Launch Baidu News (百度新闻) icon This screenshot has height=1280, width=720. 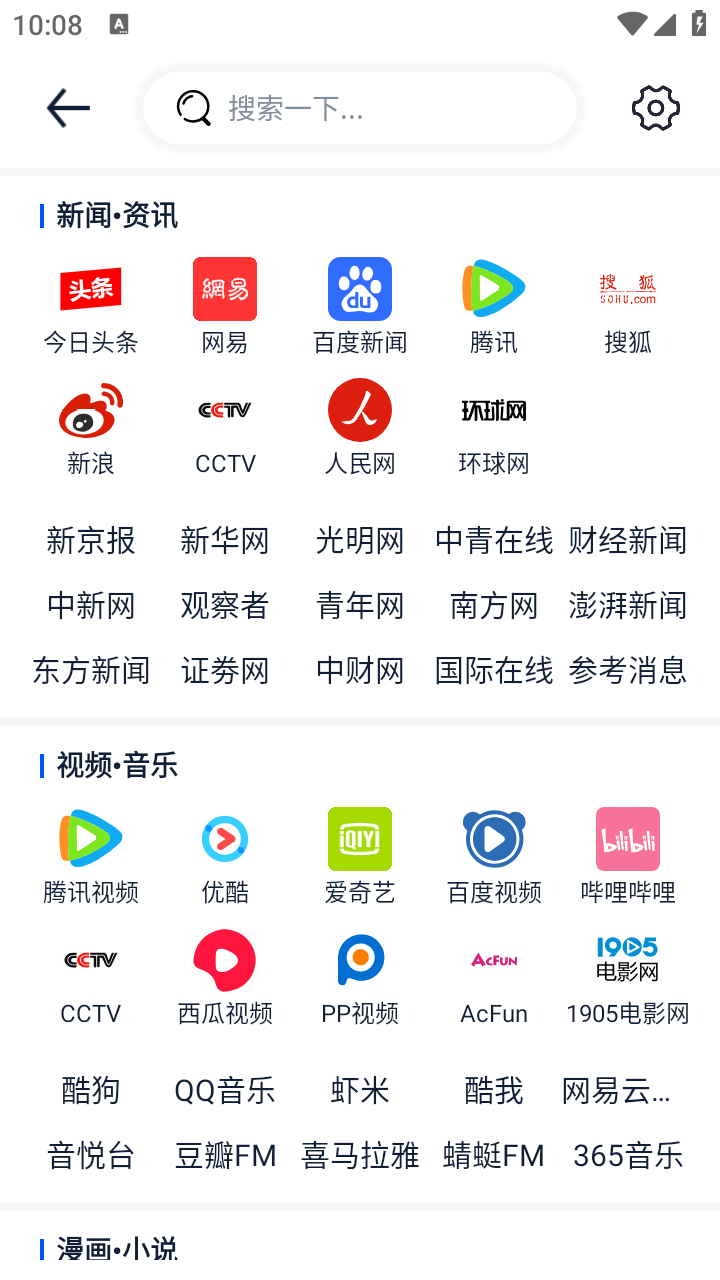coord(359,289)
